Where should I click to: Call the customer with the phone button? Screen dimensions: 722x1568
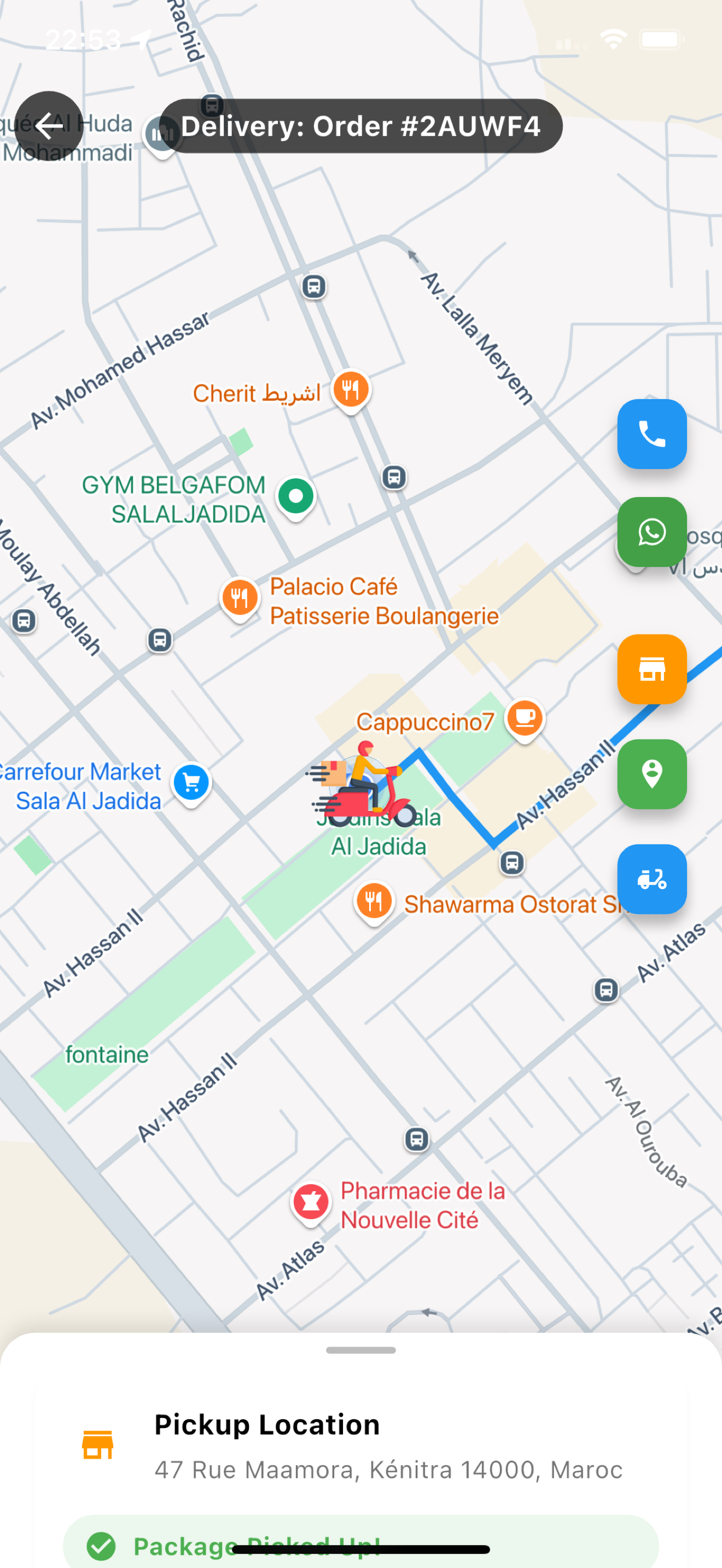tap(651, 434)
